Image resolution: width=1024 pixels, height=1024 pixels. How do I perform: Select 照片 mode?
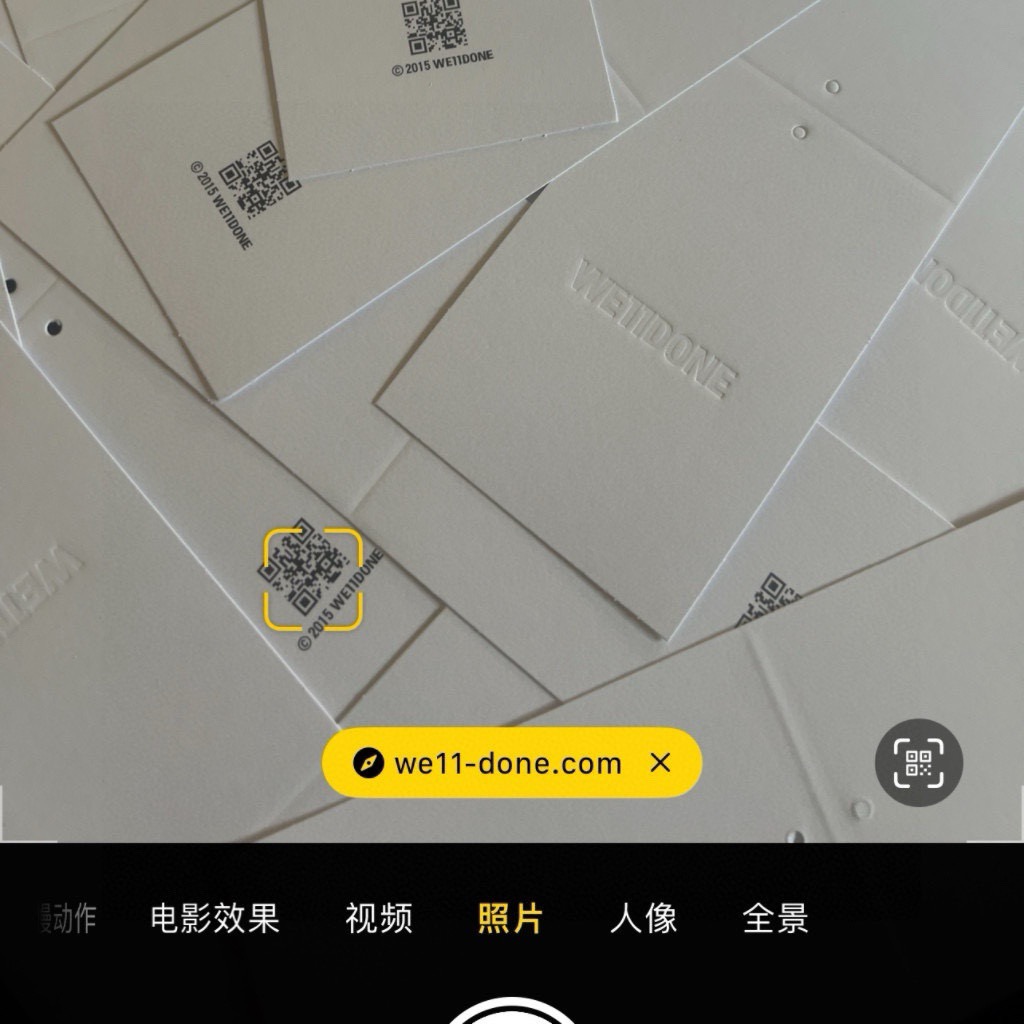coord(510,918)
